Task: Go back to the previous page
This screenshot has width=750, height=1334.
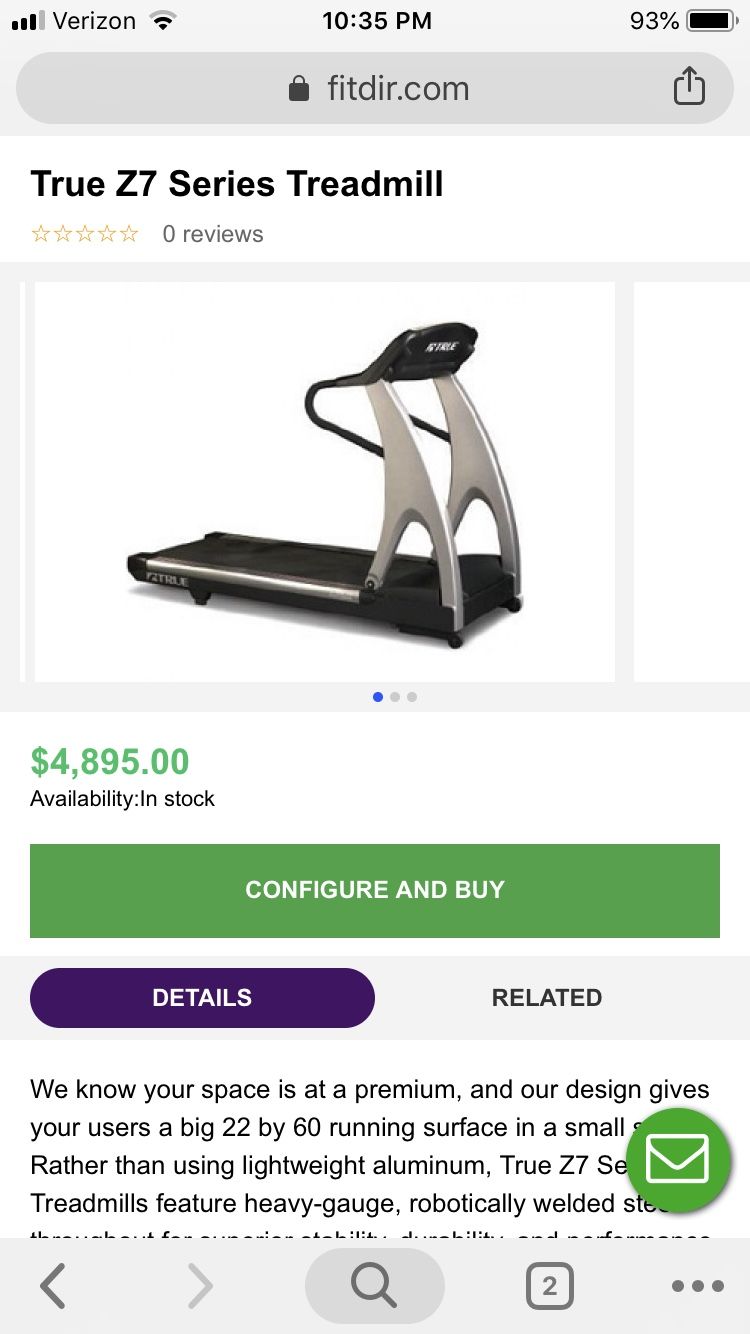Action: tap(53, 1286)
